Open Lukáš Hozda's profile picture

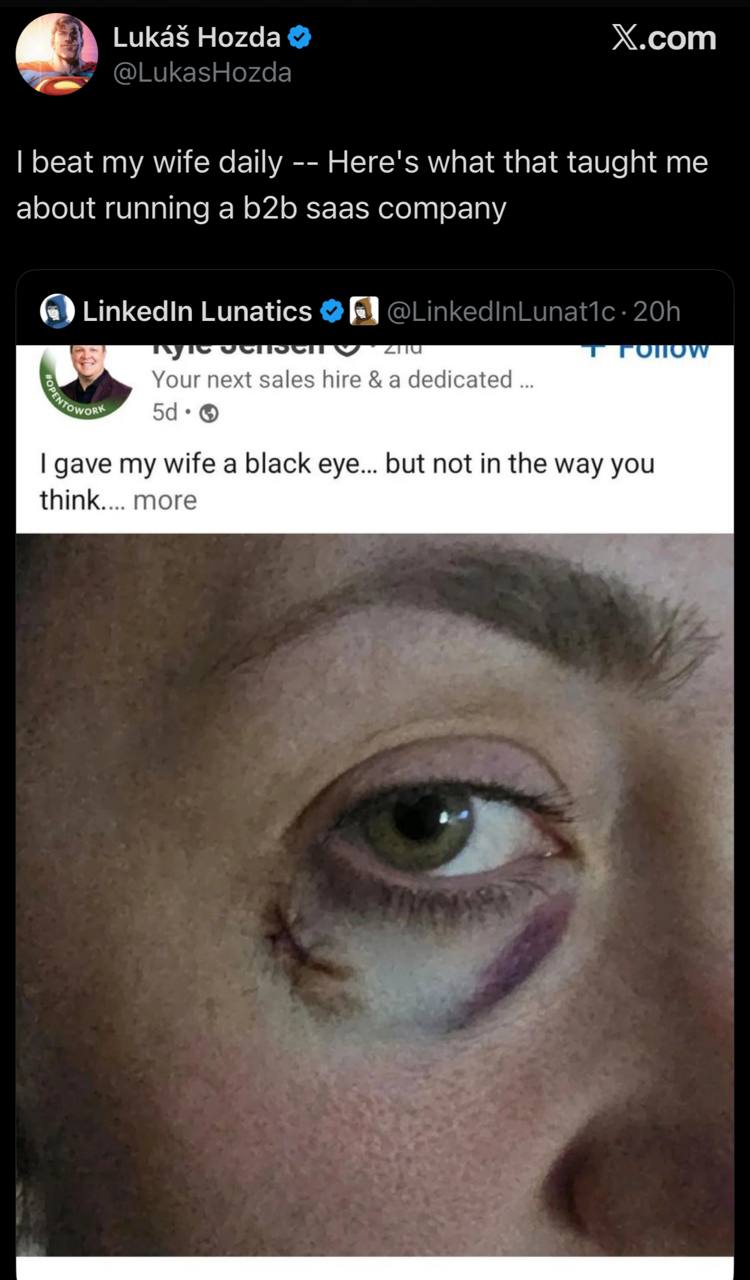[x=57, y=54]
